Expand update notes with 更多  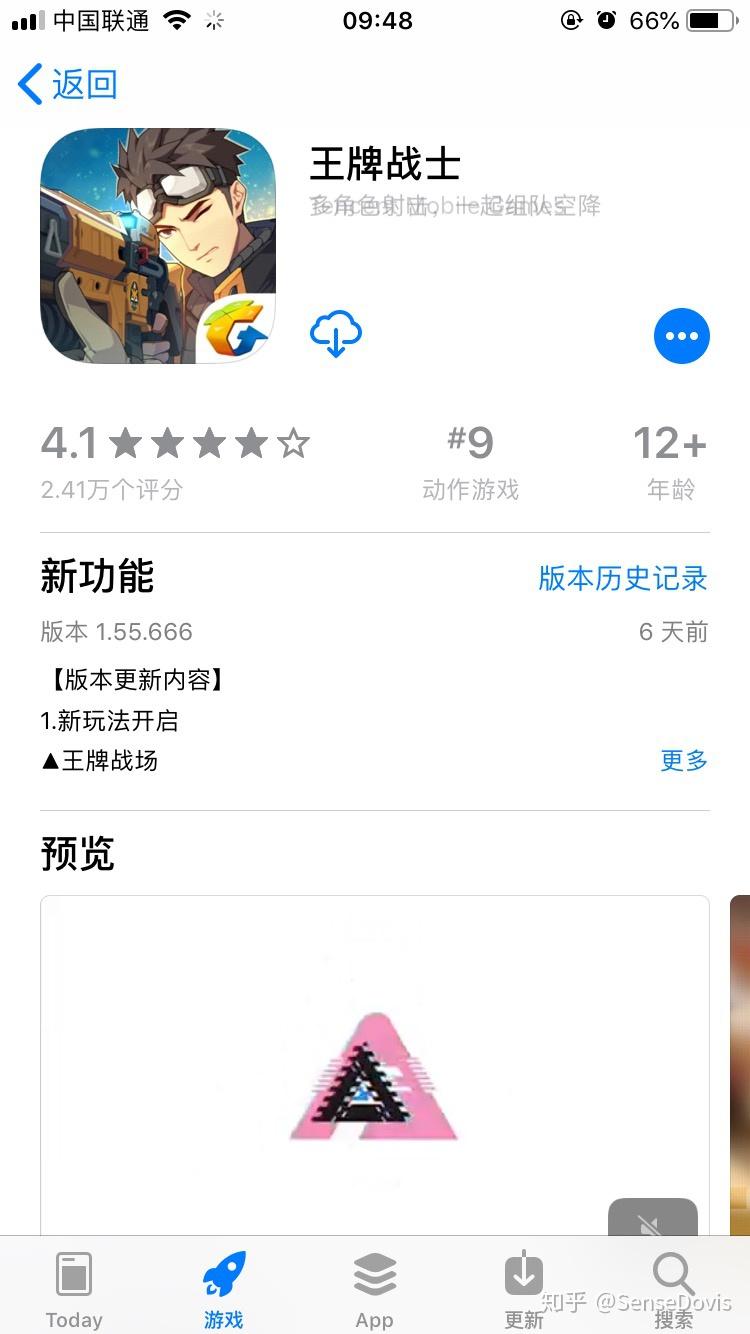click(684, 761)
